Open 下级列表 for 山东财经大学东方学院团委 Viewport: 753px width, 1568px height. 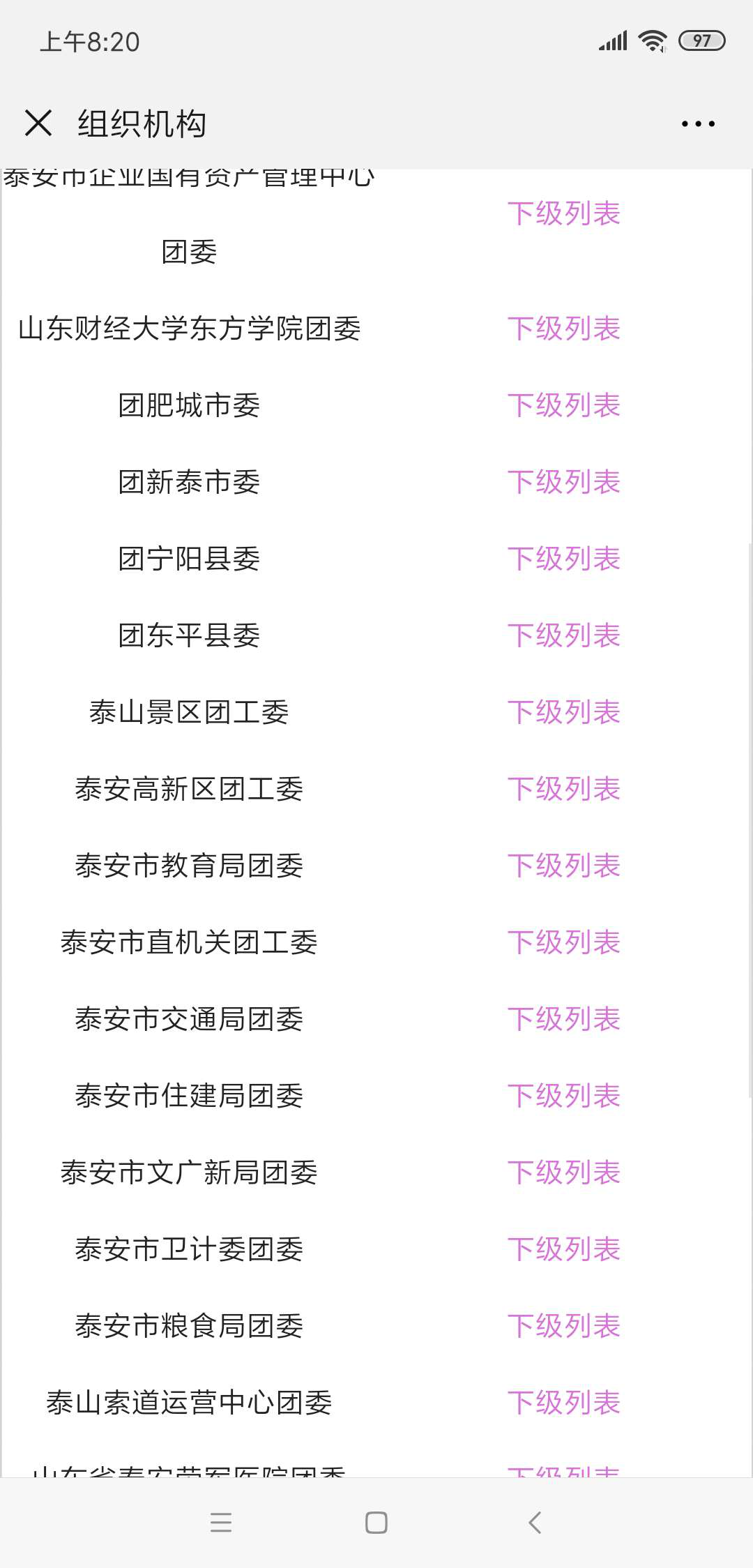click(563, 329)
